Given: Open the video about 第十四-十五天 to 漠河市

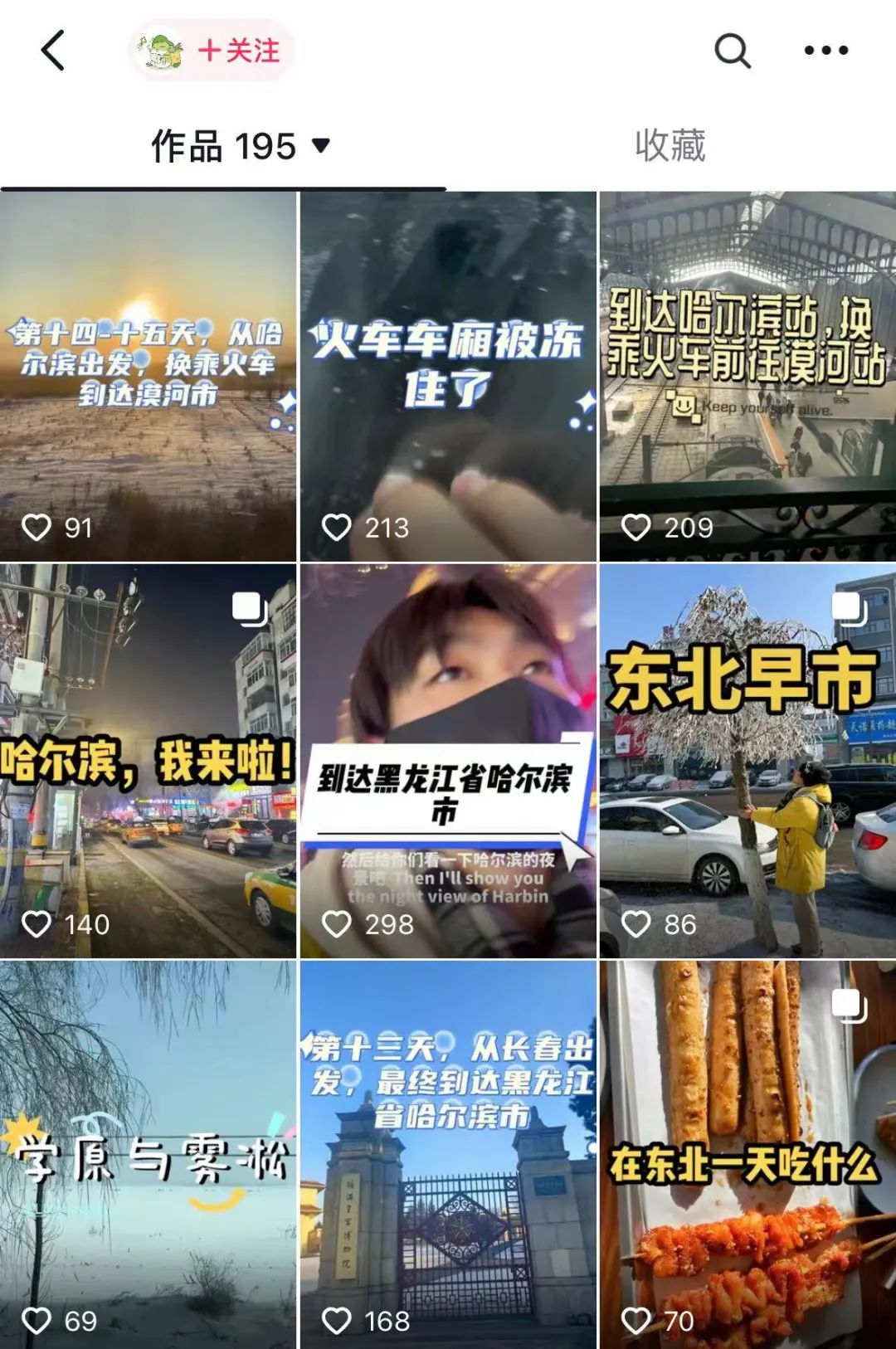Looking at the screenshot, I should point(149,377).
